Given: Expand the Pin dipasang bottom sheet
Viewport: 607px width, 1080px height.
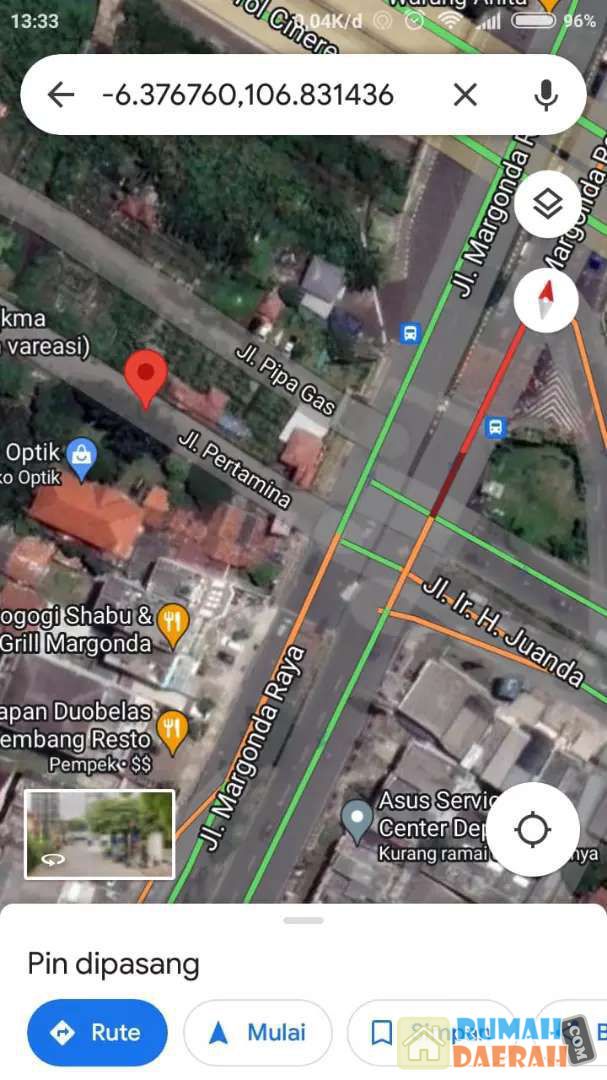Looking at the screenshot, I should click(303, 920).
